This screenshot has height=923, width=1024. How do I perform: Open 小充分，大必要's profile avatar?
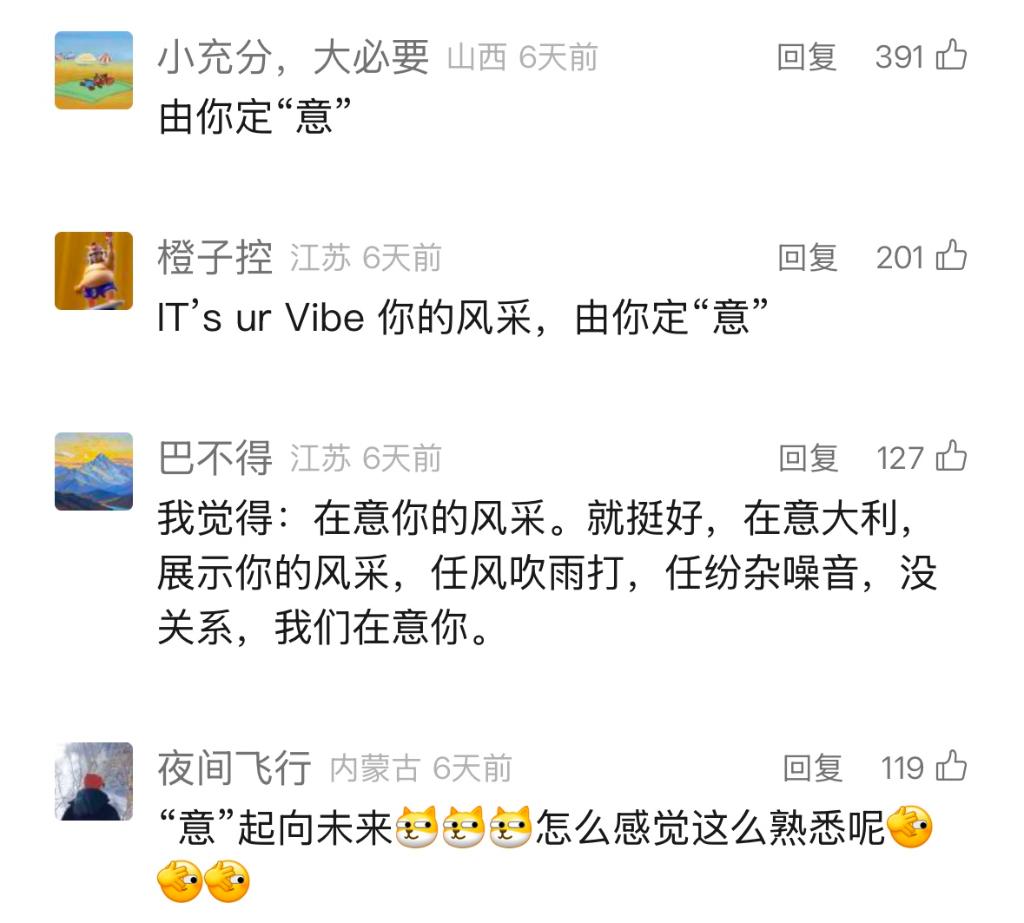[x=93, y=70]
